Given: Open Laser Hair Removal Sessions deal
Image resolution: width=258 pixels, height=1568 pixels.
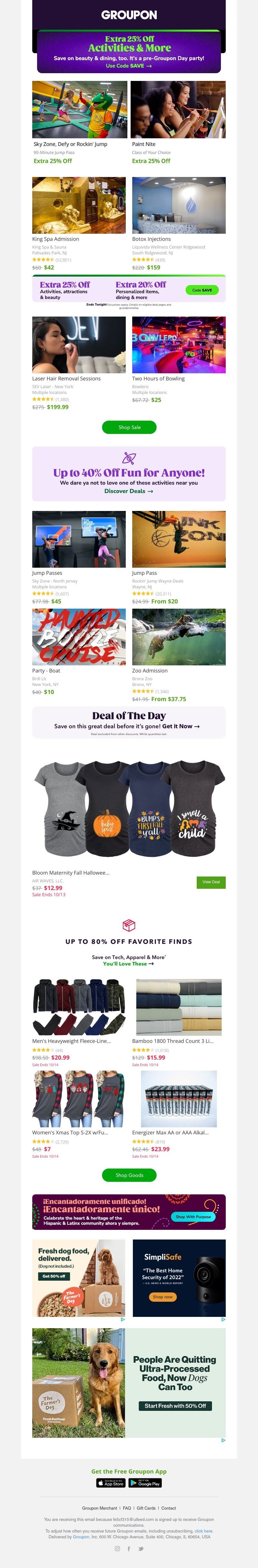Looking at the screenshot, I should (79, 345).
